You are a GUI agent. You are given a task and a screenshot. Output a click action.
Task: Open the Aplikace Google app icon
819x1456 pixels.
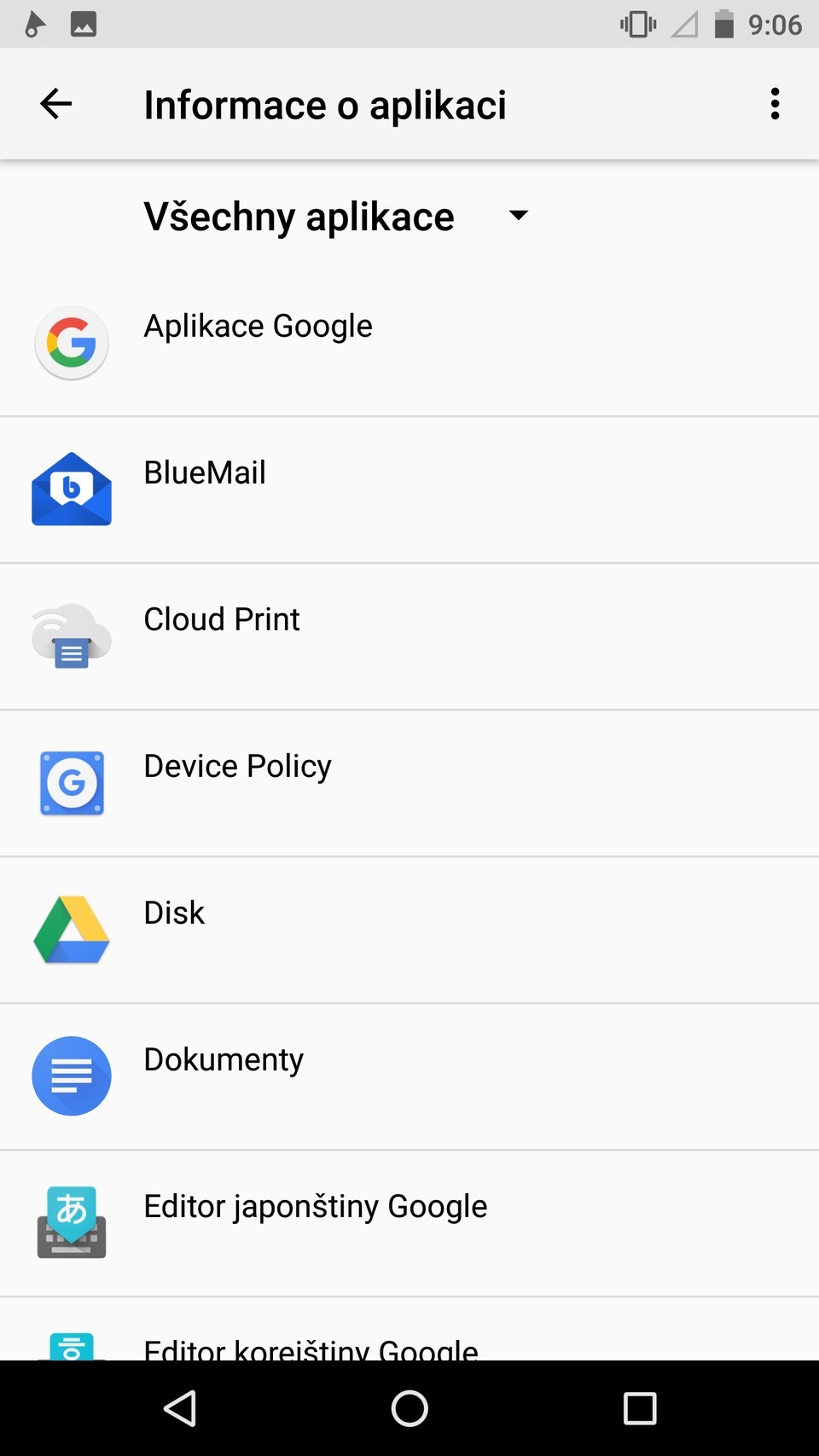click(72, 342)
